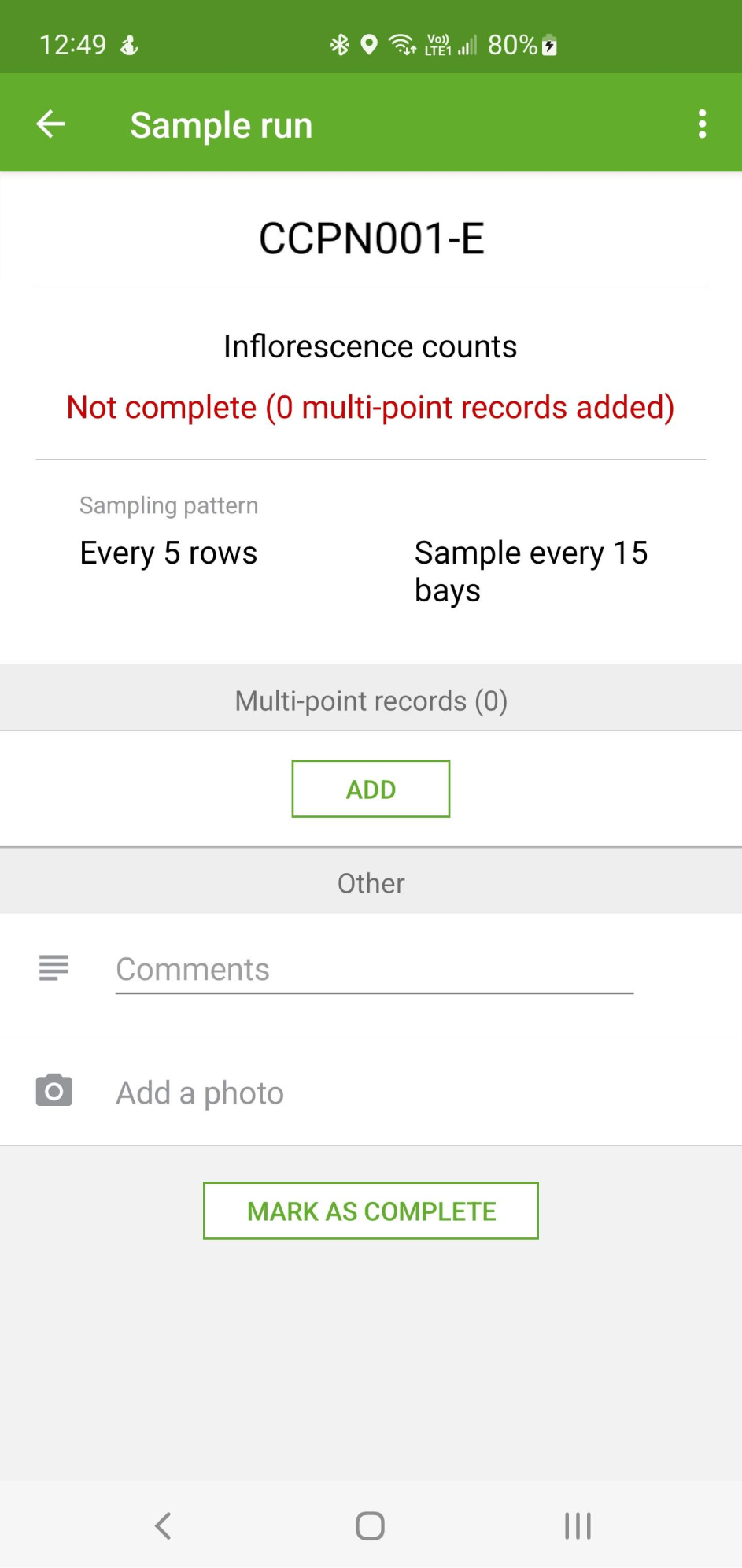This screenshot has height=1568, width=742.
Task: Open the recent apps view
Action: coord(578,1525)
